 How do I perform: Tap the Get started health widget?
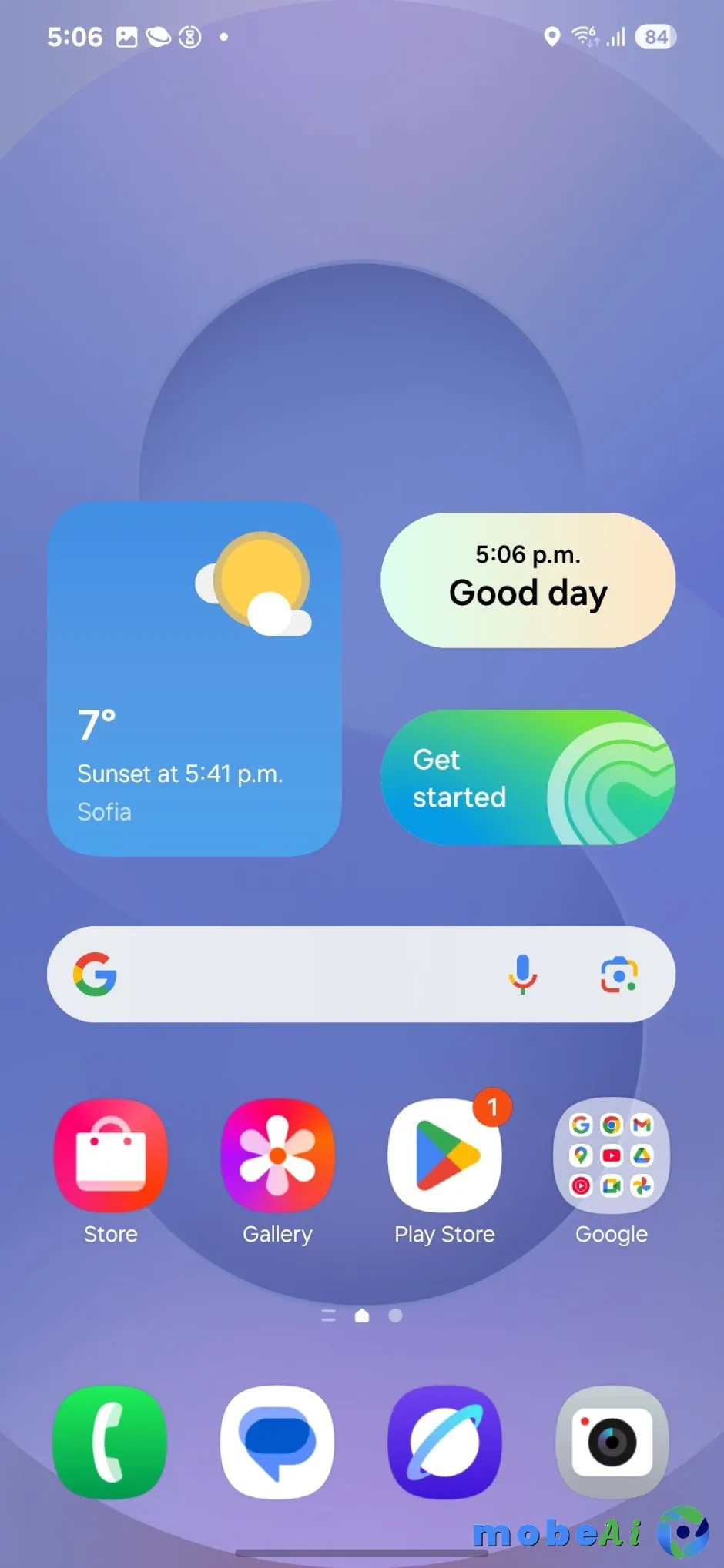[528, 777]
